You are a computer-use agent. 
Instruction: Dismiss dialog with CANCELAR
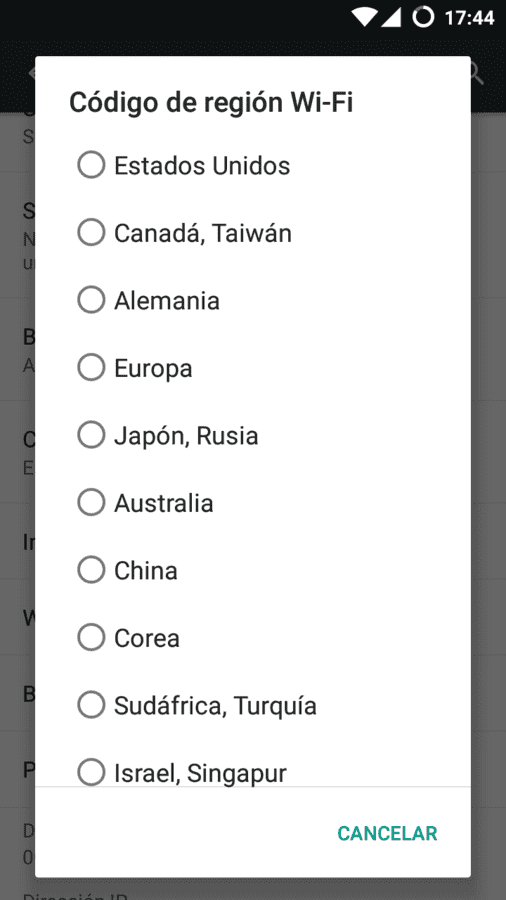387,833
